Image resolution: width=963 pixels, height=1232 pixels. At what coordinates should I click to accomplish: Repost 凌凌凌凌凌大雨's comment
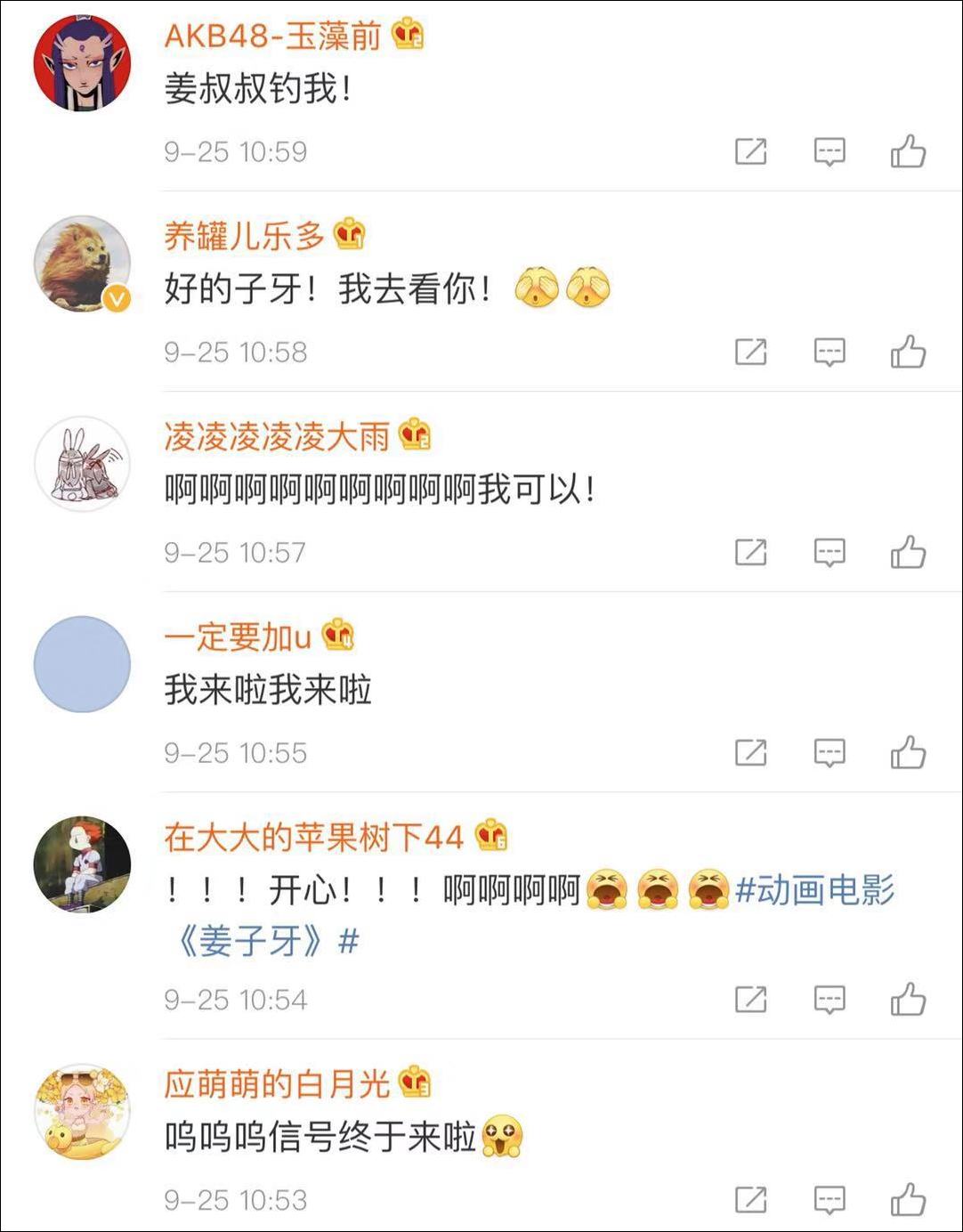click(x=750, y=553)
